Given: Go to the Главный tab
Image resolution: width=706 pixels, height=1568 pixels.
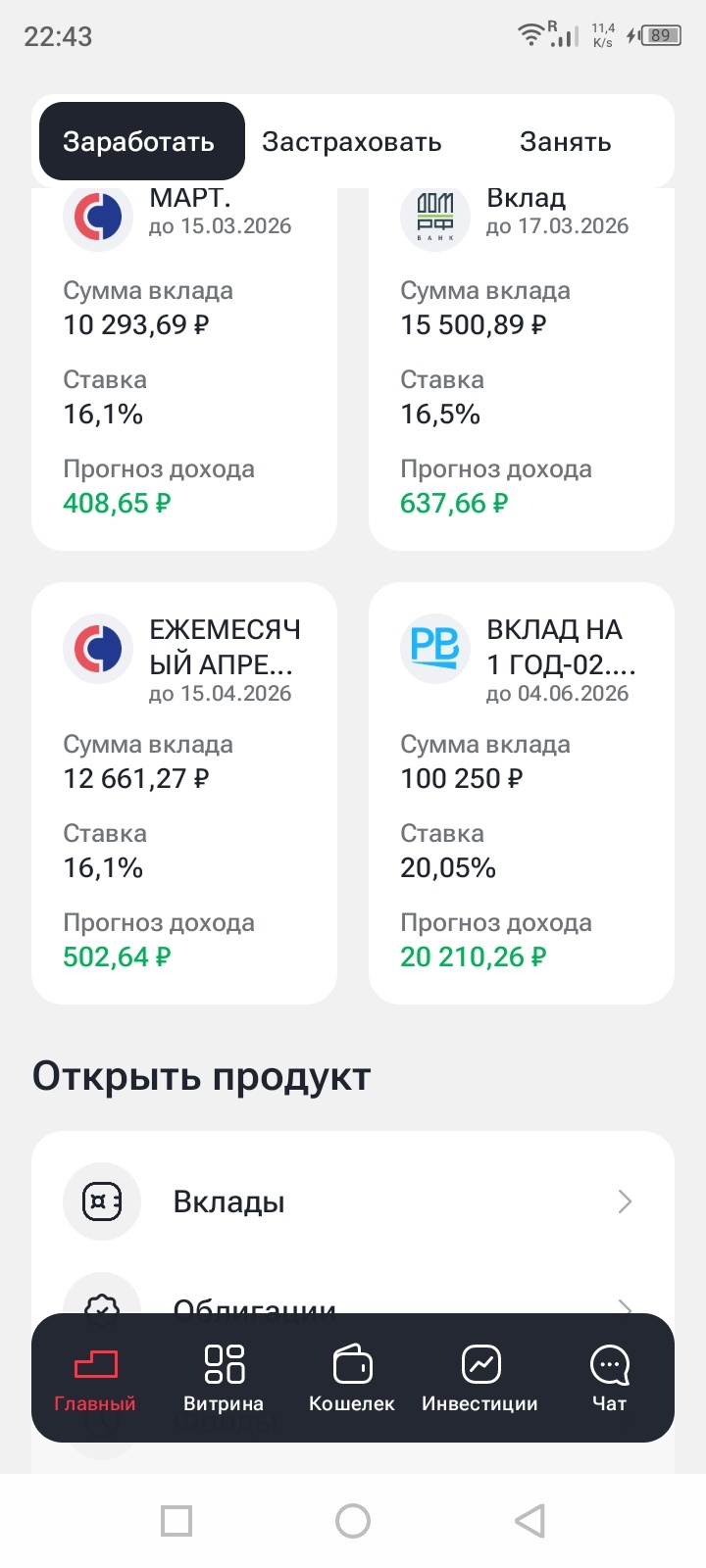Looking at the screenshot, I should (x=95, y=1378).
